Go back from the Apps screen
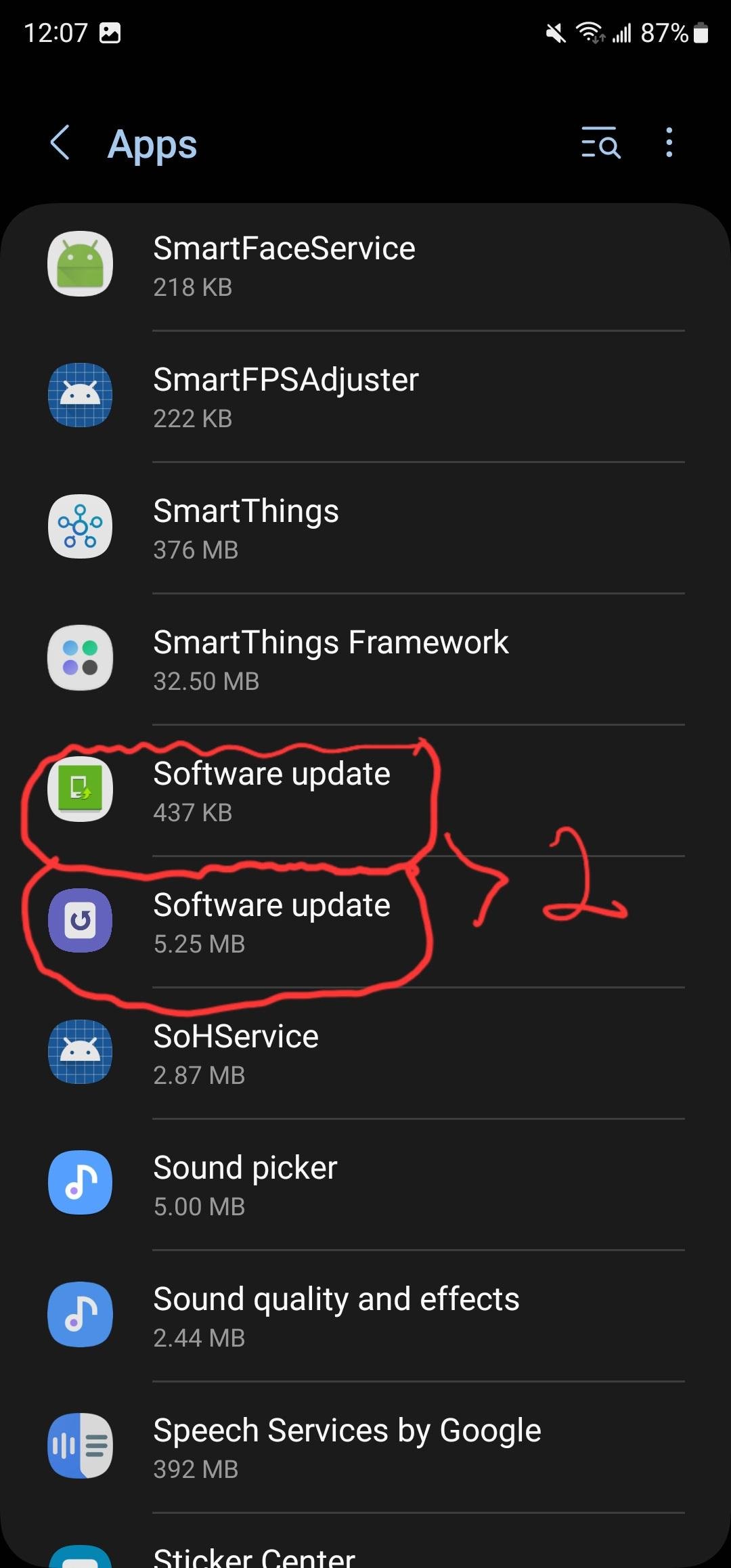The image size is (731, 1568). (x=60, y=143)
